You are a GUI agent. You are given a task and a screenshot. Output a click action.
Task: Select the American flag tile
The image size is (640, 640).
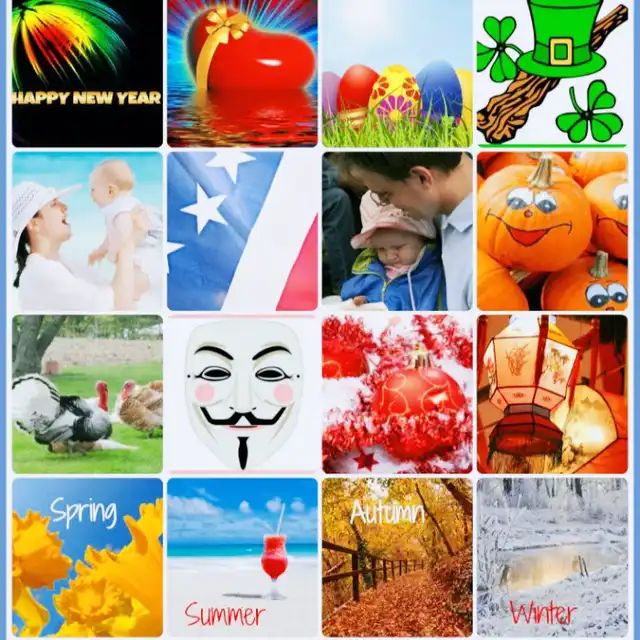click(242, 231)
